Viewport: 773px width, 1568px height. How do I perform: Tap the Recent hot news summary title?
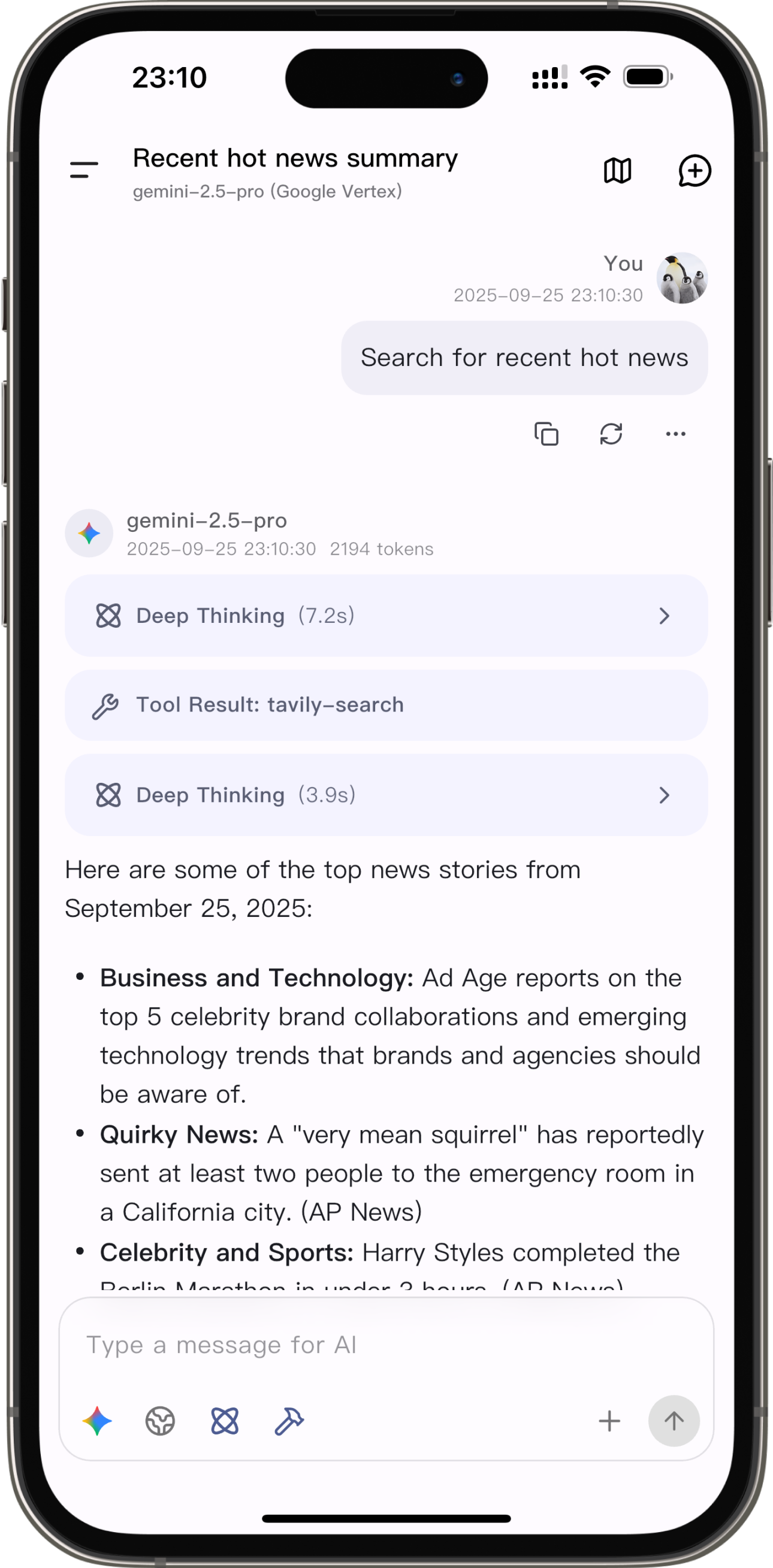coord(295,158)
